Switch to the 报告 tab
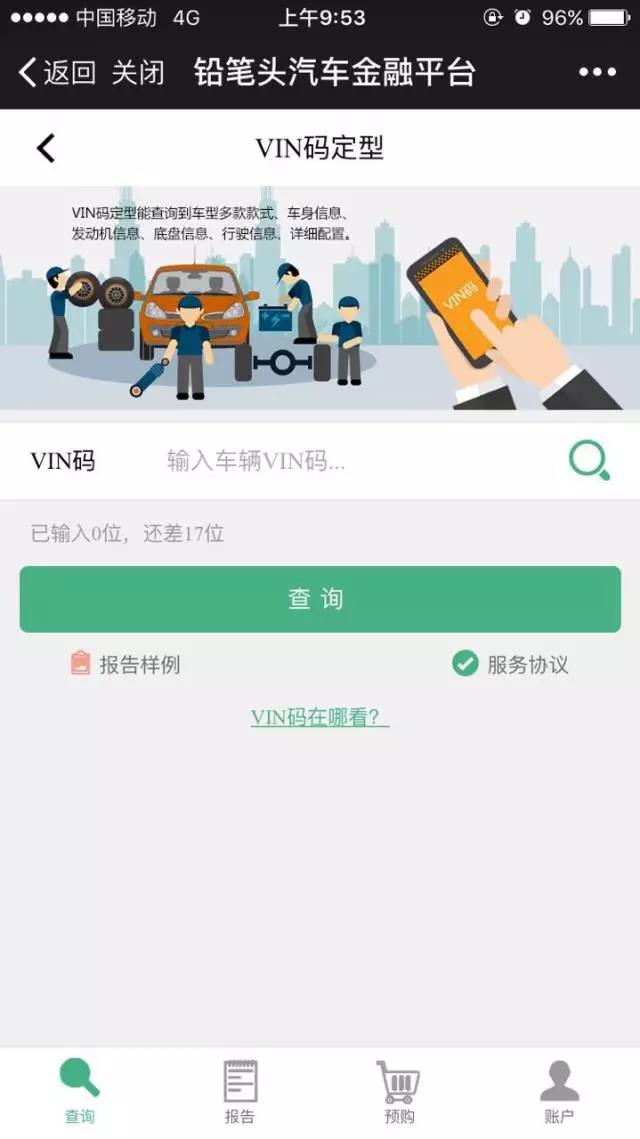This screenshot has width=640, height=1139. (x=240, y=1092)
